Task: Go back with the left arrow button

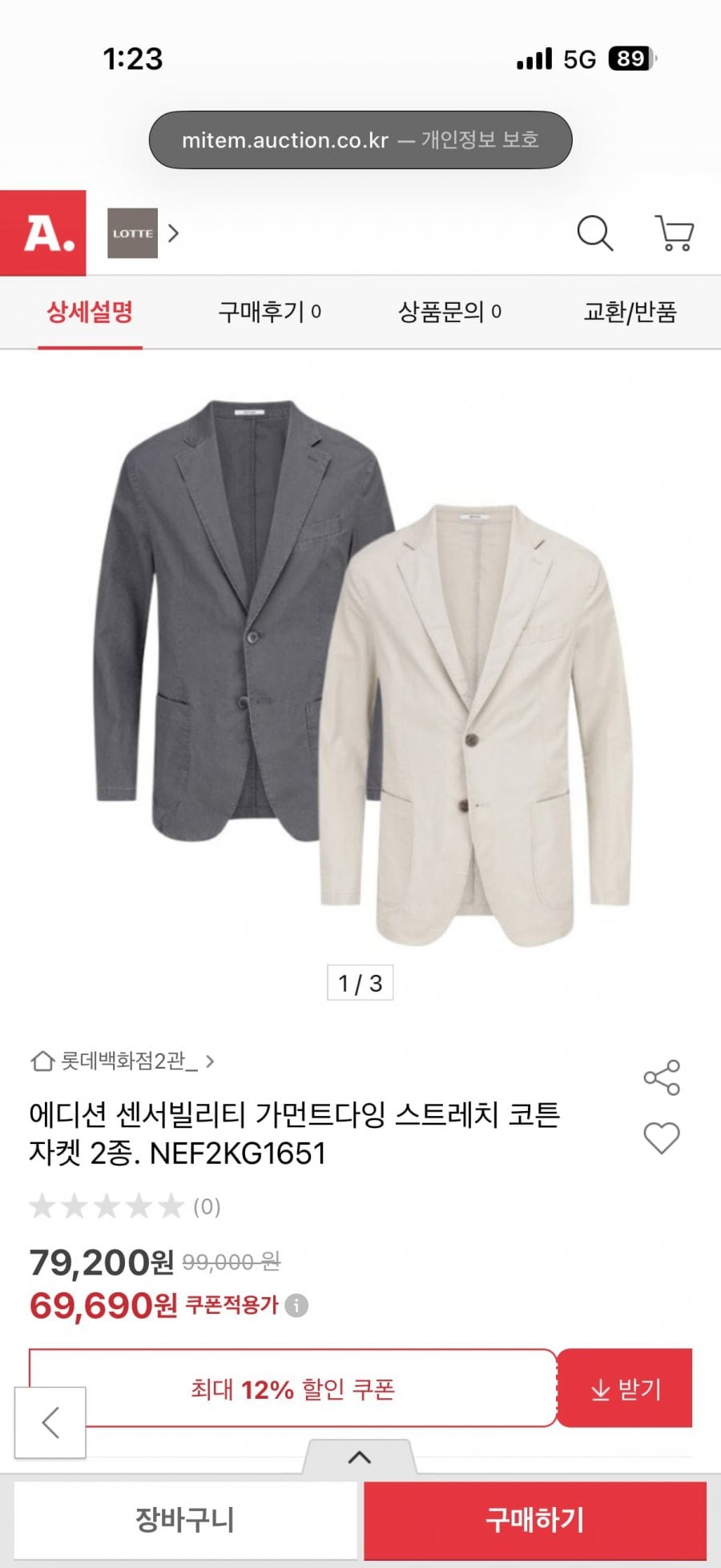Action: [x=50, y=1422]
